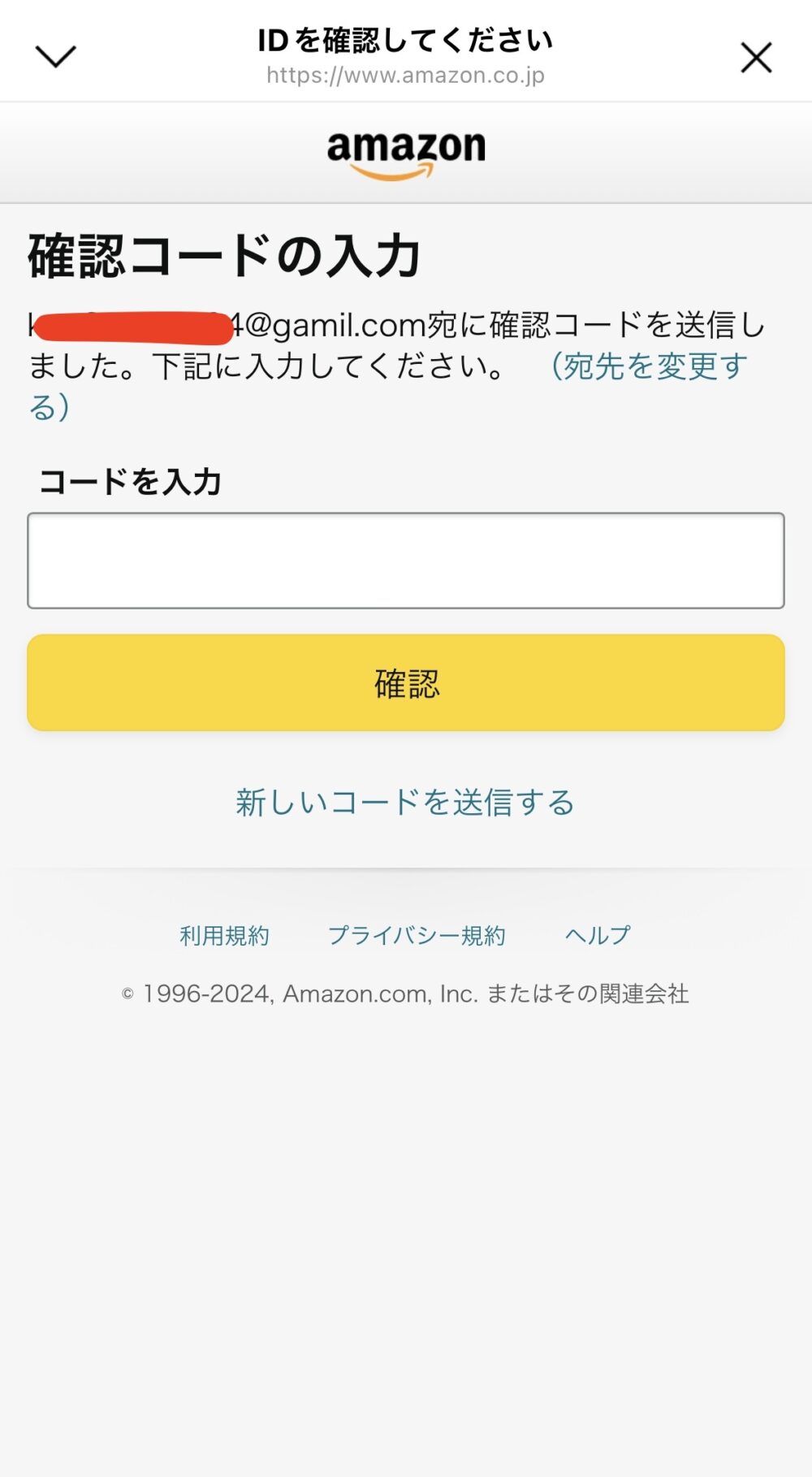This screenshot has height=1477, width=812.
Task: Request a new code via 新しいコードを送信する
Action: coord(405,803)
